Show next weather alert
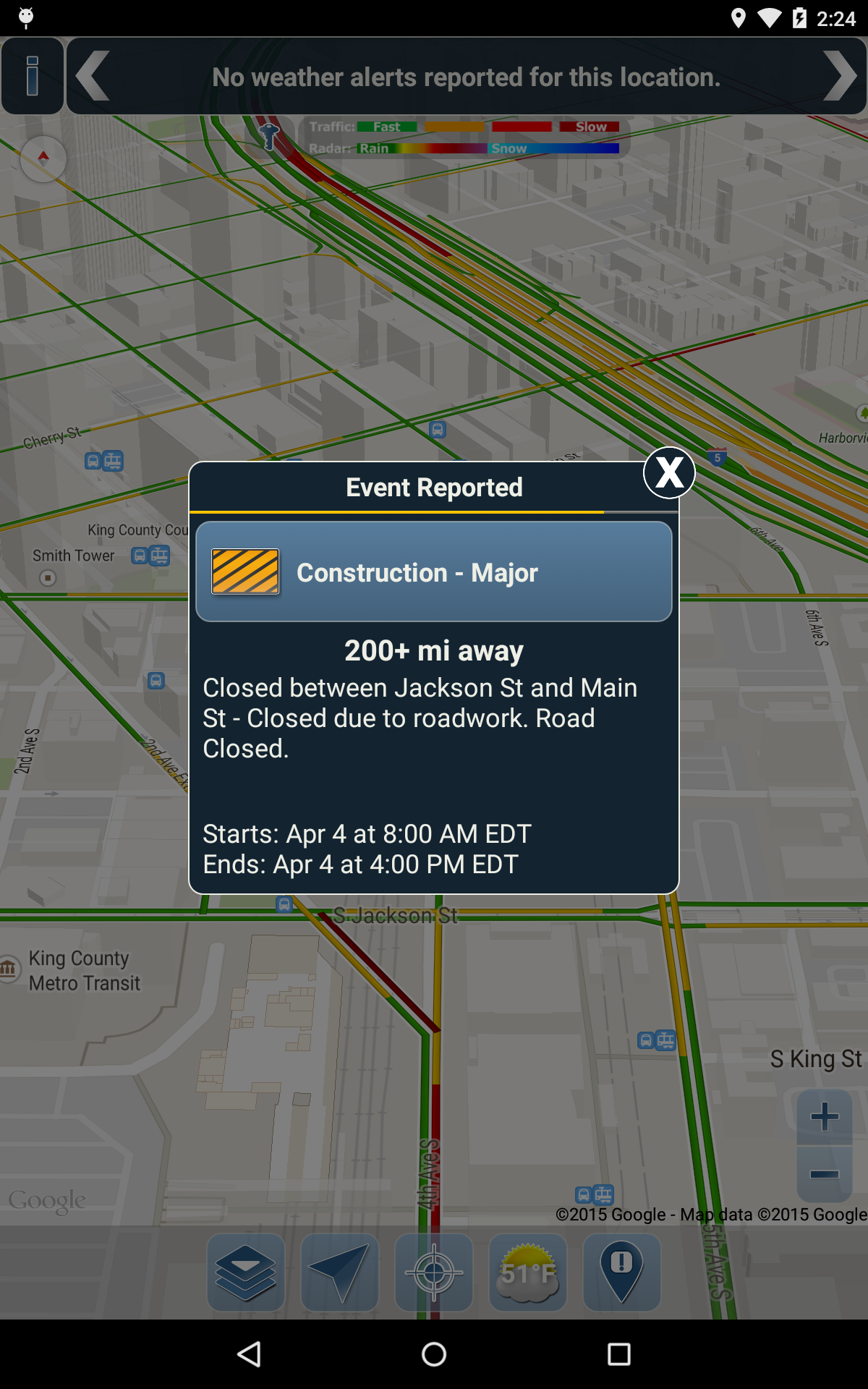This screenshot has width=868, height=1389. click(840, 76)
